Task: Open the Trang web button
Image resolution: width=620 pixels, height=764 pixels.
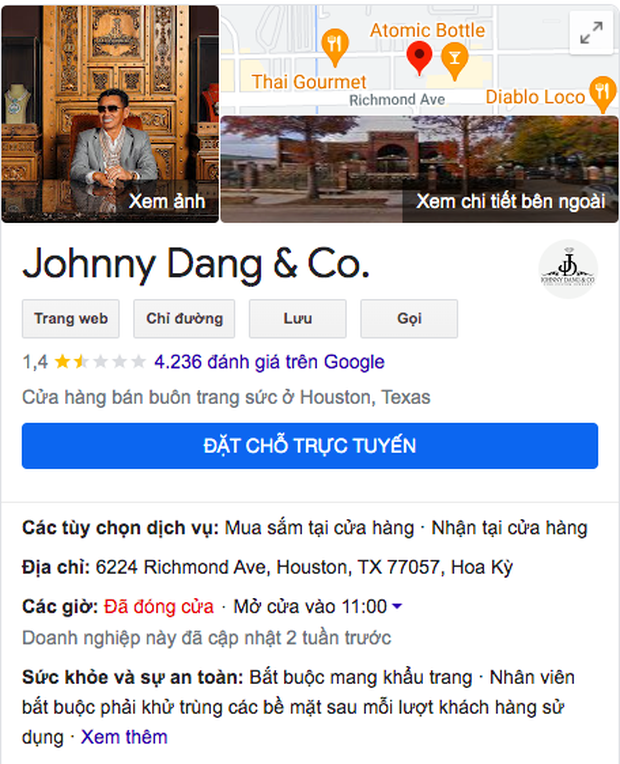Action: click(x=70, y=319)
